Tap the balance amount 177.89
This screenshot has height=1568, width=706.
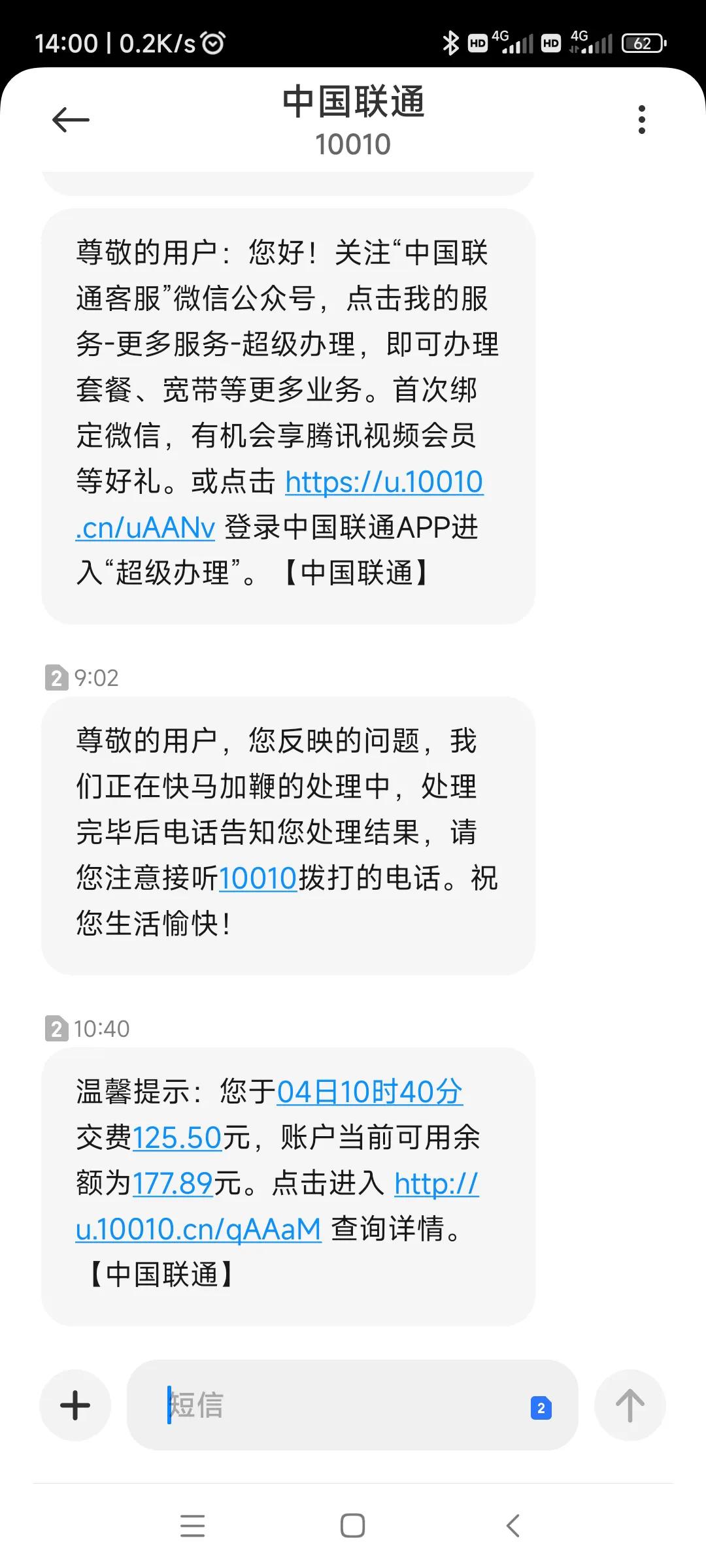pos(173,1181)
